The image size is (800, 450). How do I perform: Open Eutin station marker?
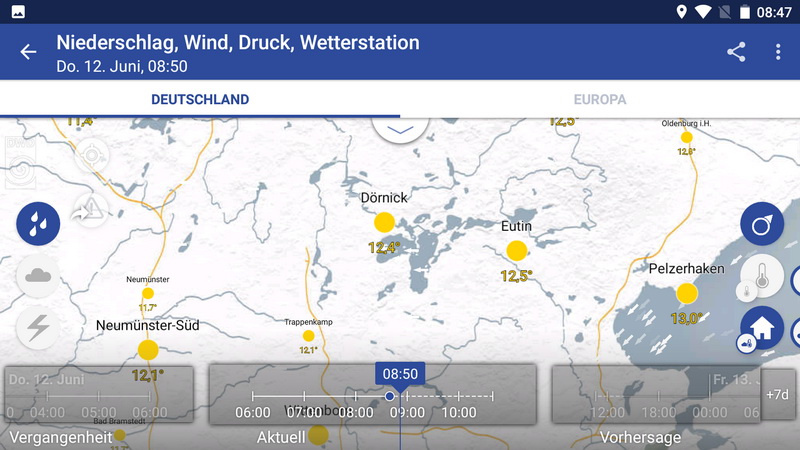[x=516, y=250]
